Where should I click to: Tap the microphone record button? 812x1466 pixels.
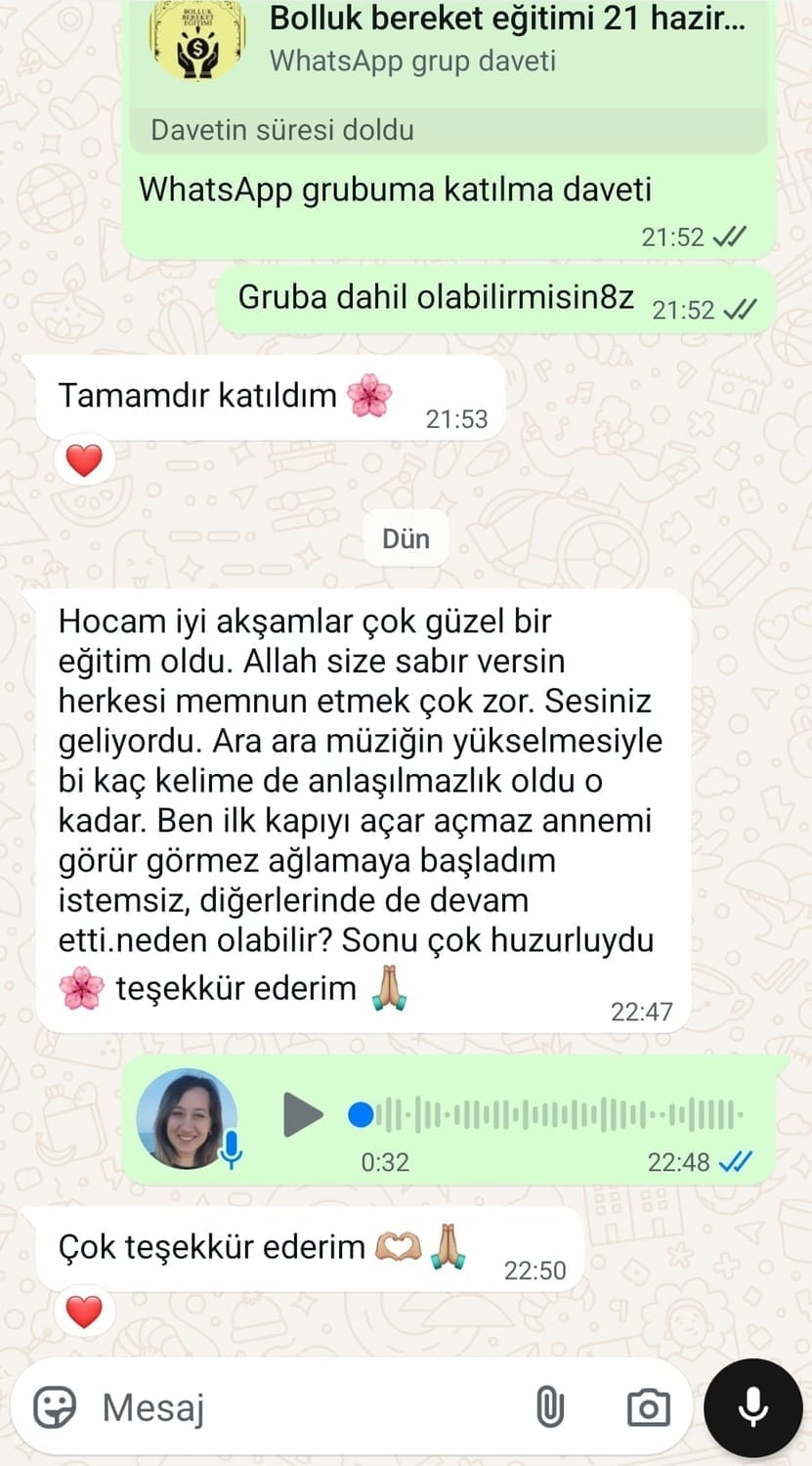(x=752, y=1407)
